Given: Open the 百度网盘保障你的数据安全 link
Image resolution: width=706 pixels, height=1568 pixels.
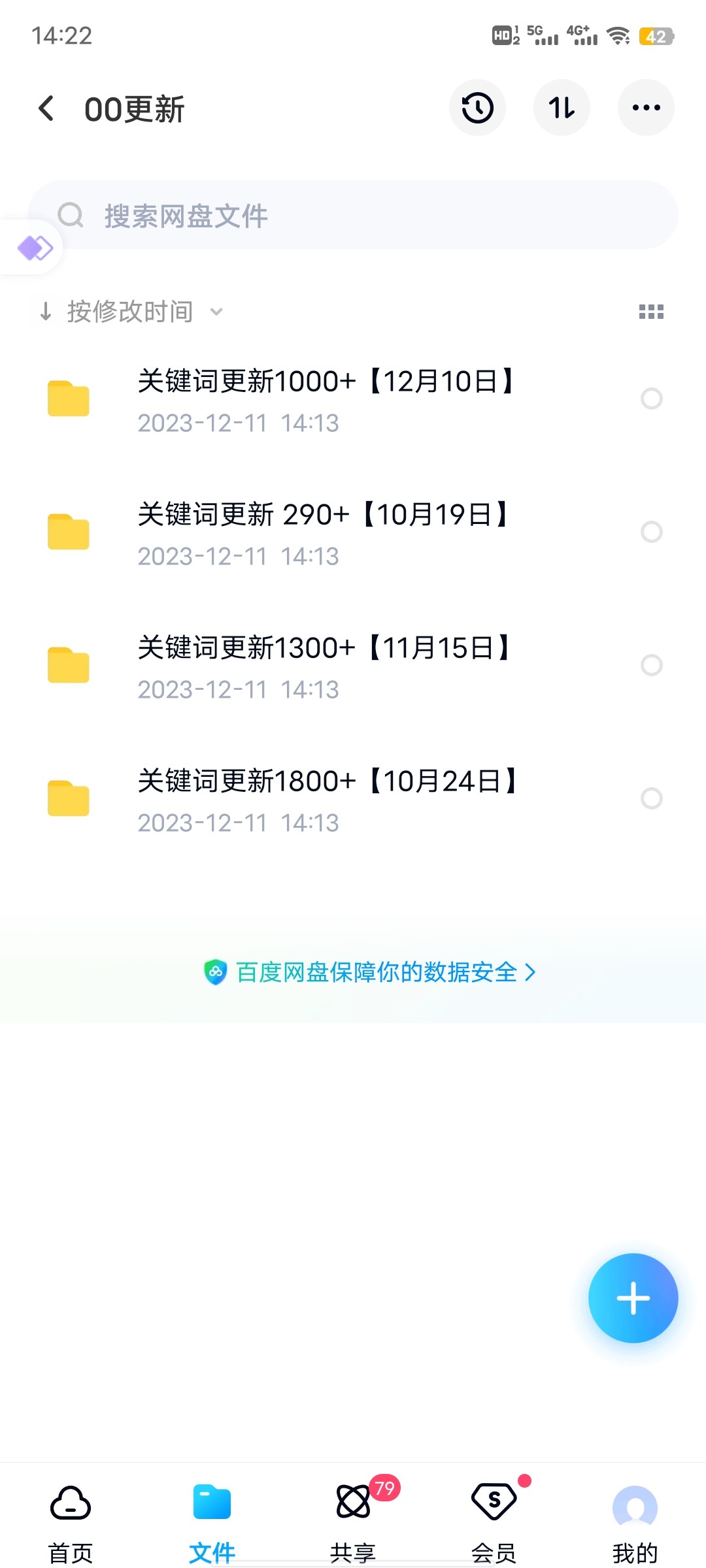Looking at the screenshot, I should coord(370,972).
